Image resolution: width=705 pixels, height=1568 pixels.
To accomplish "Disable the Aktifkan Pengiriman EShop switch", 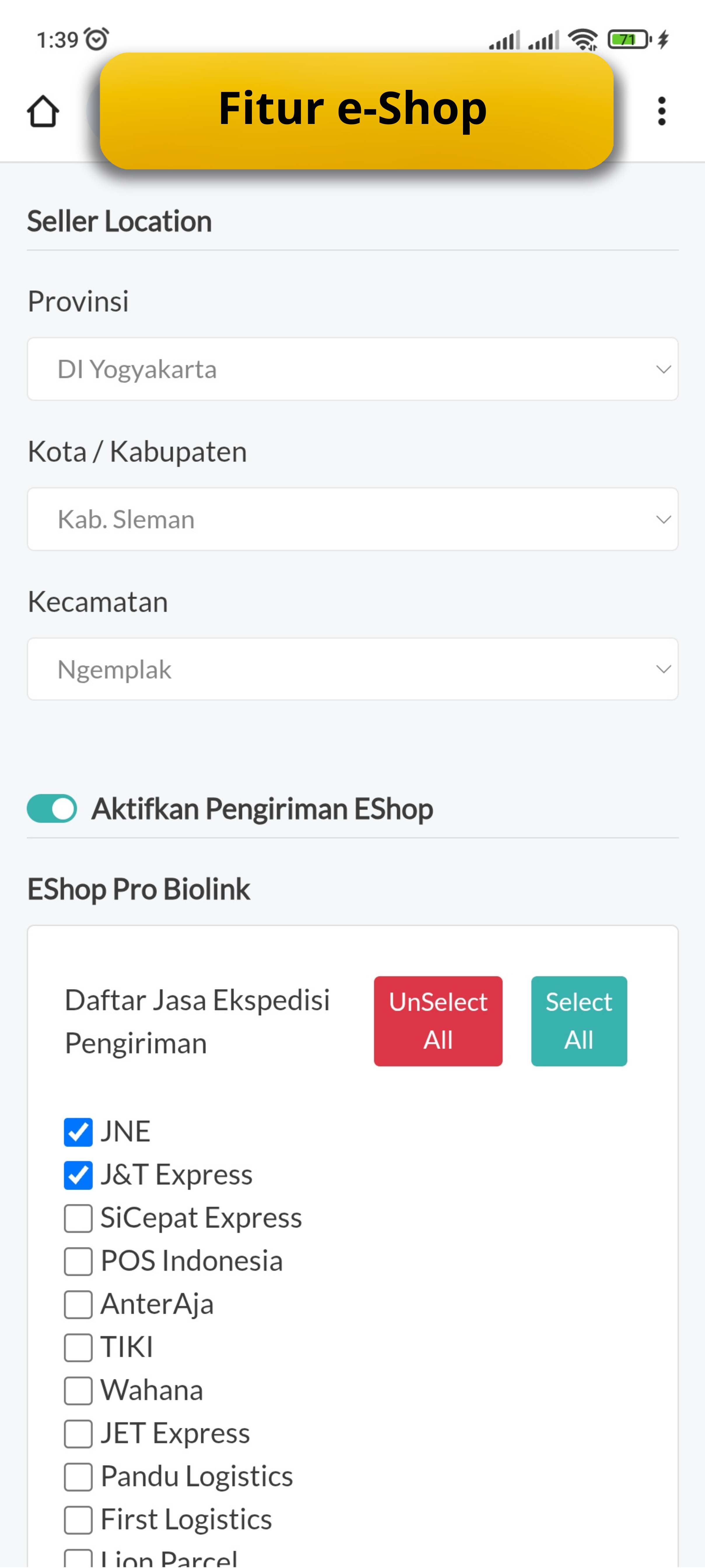I will [52, 808].
